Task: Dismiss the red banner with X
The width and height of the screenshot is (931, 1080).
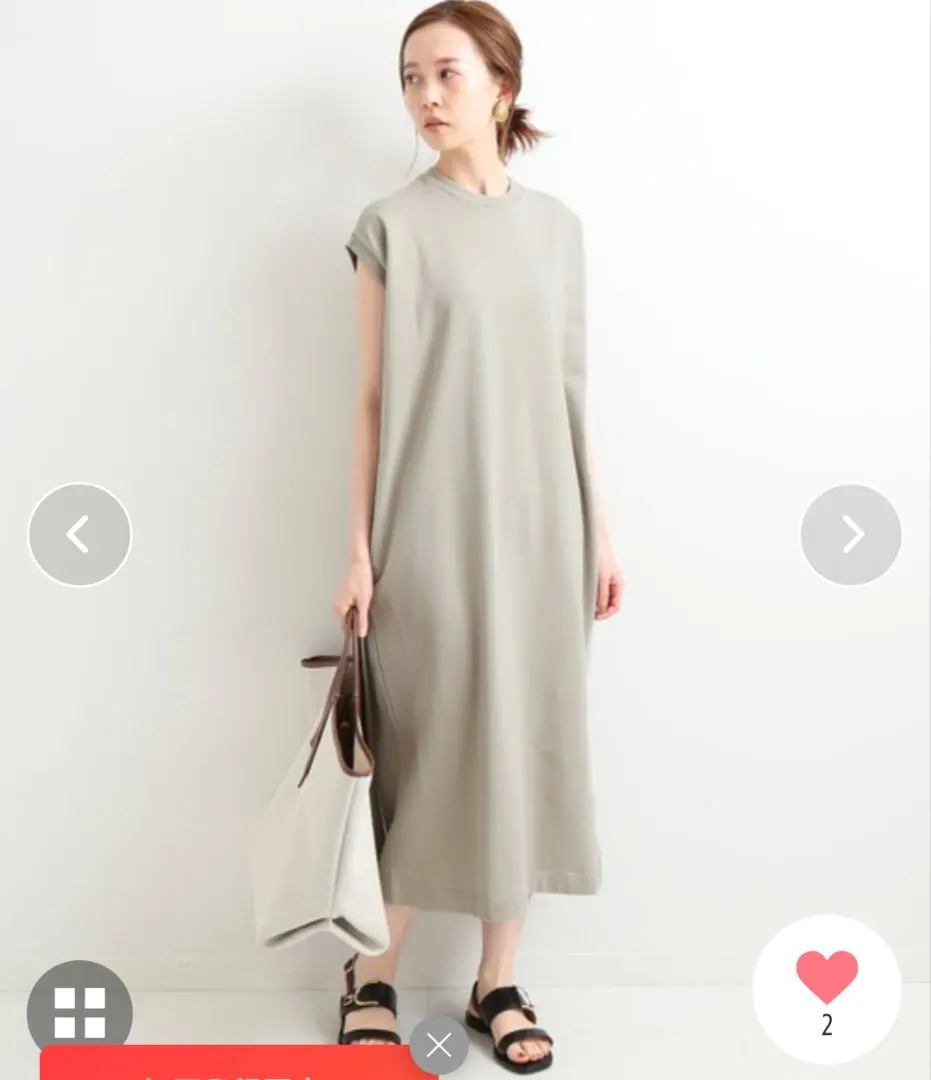Action: (x=438, y=1046)
